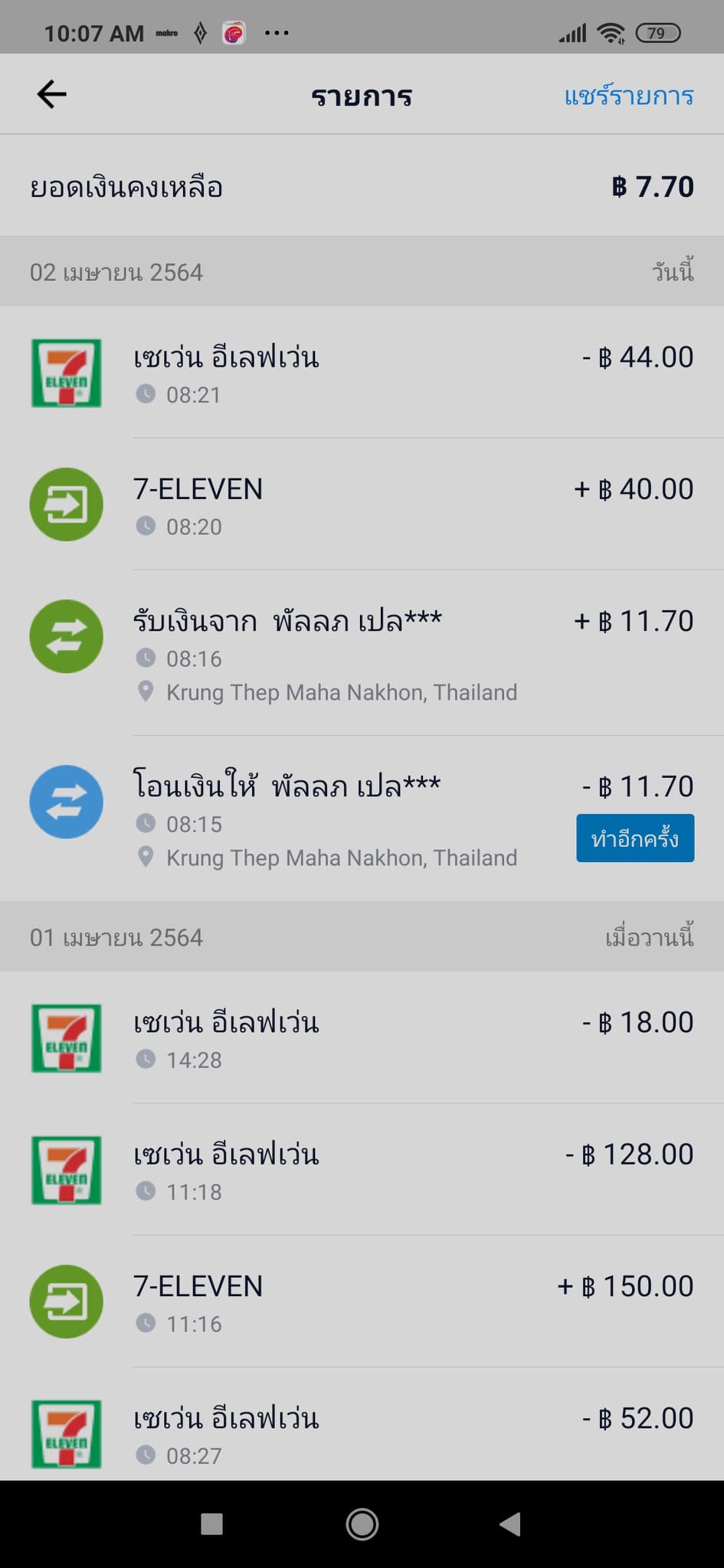Image resolution: width=724 pixels, height=1568 pixels.
Task: Open the -฿128.00 เซเว่น อีเลฟเว่น transaction at 11:18
Action: [362, 1169]
